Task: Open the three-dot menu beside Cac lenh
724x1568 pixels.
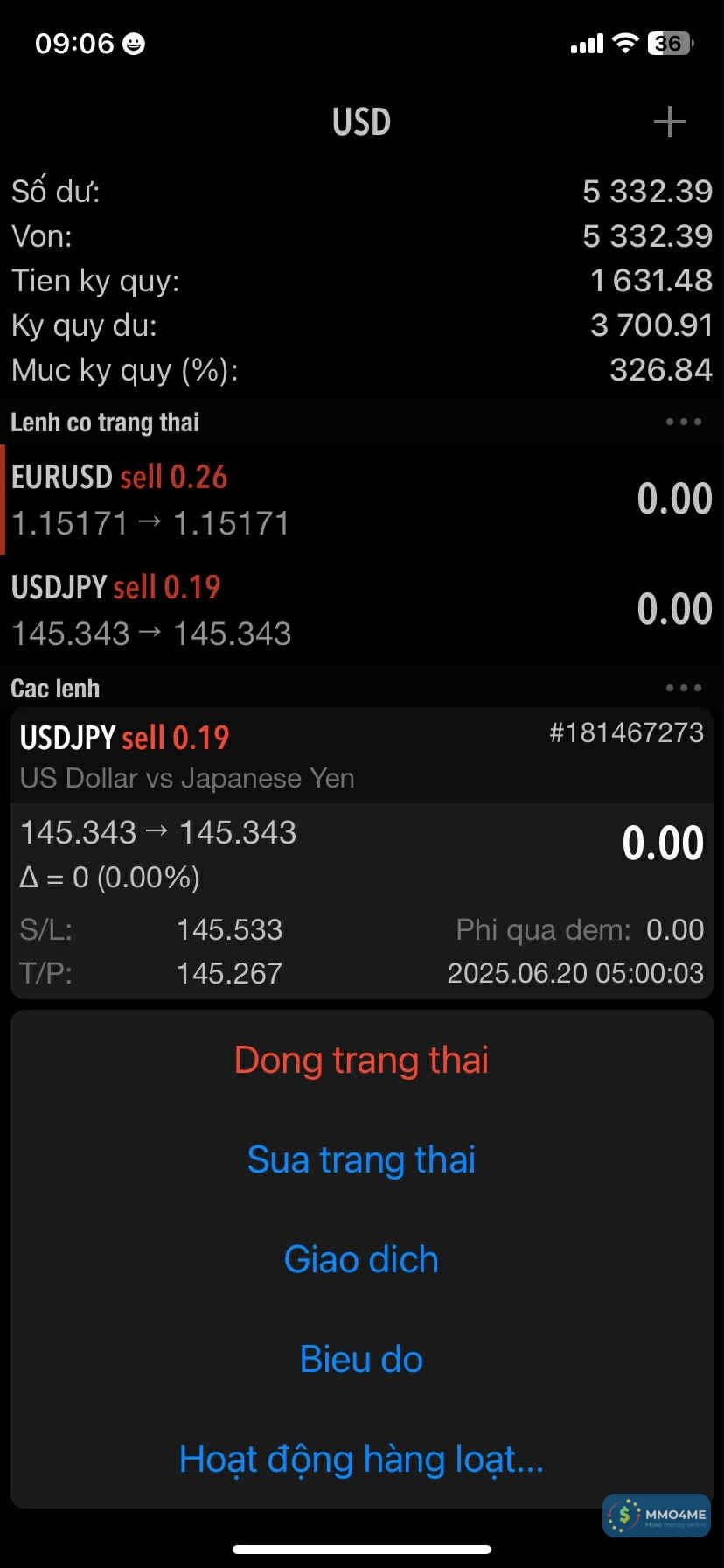Action: (683, 688)
